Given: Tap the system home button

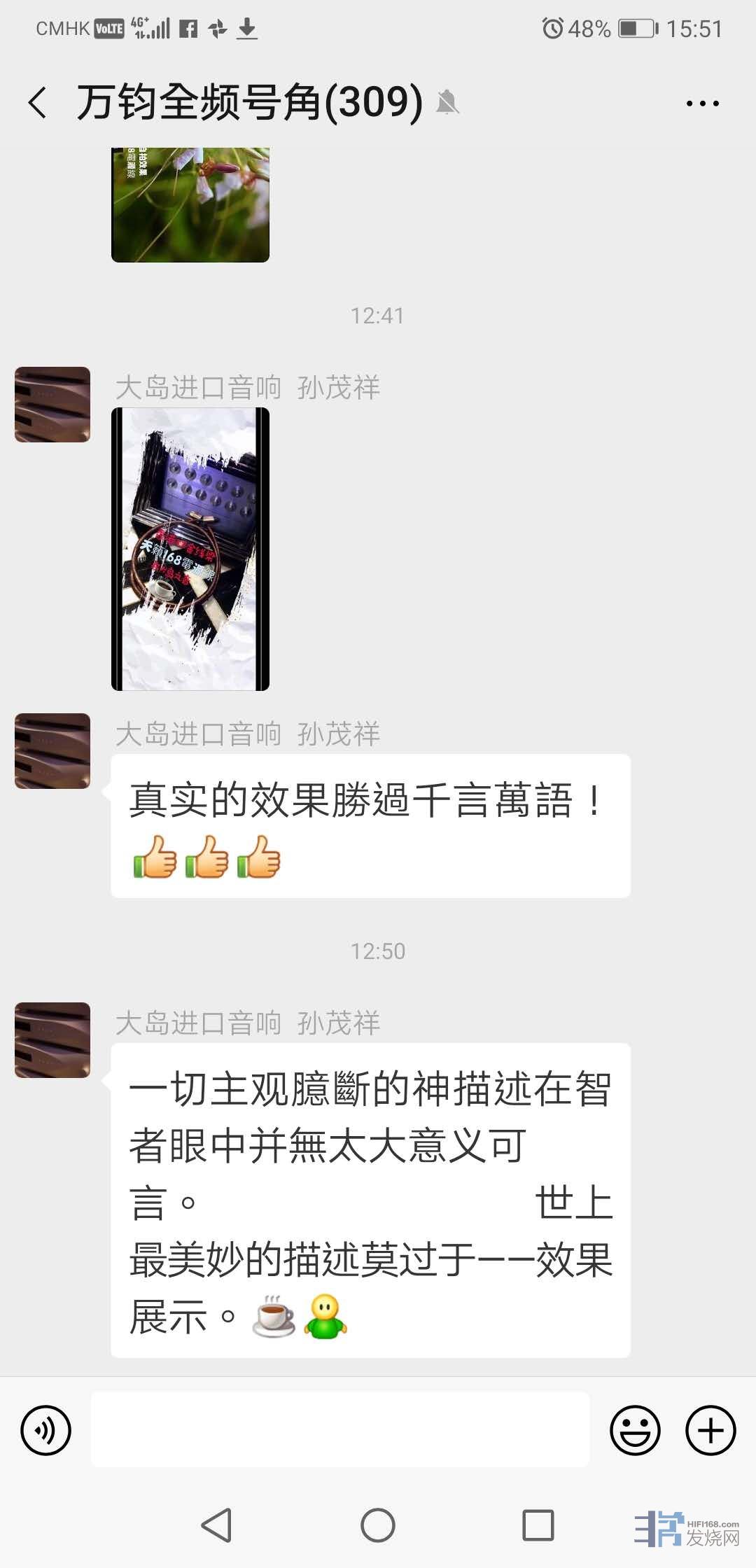Looking at the screenshot, I should click(378, 1525).
